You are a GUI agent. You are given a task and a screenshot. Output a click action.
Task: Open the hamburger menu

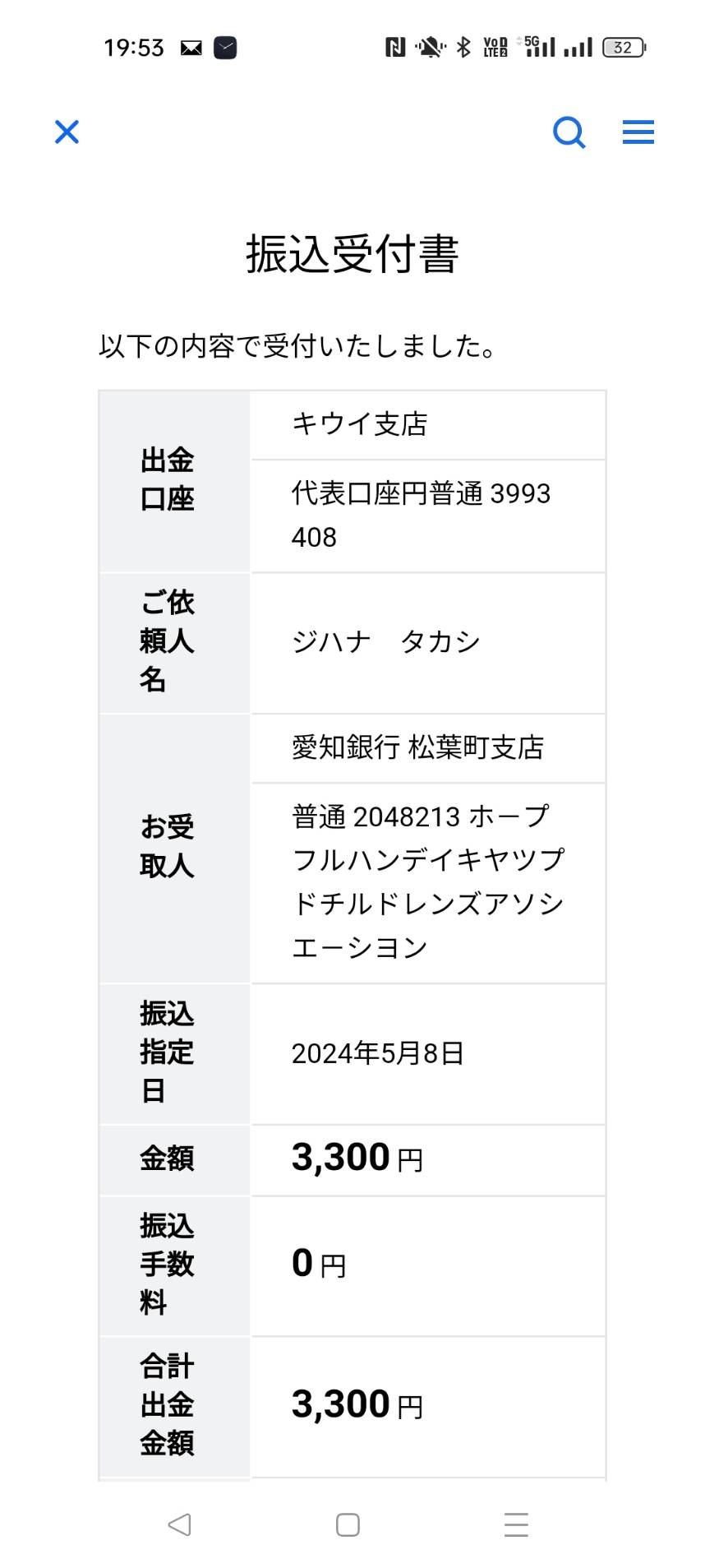pos(638,132)
